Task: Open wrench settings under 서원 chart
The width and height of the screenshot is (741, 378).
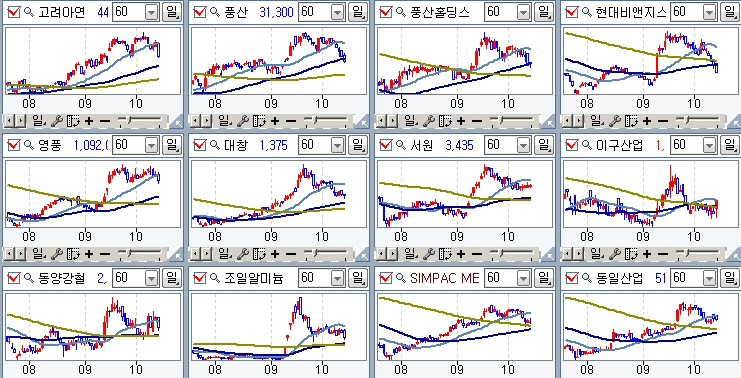Action: pos(429,254)
